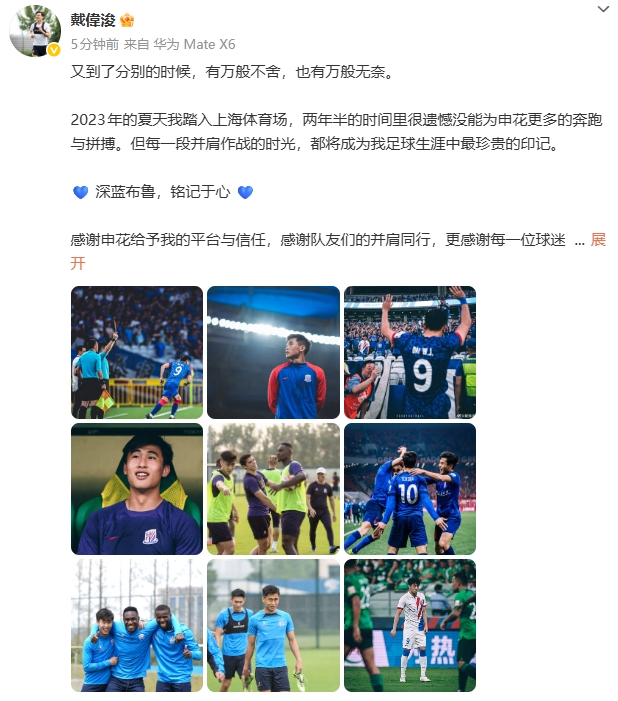This screenshot has height=701, width=618.
Task: Open the post options chevron menu
Action: tap(602, 9)
